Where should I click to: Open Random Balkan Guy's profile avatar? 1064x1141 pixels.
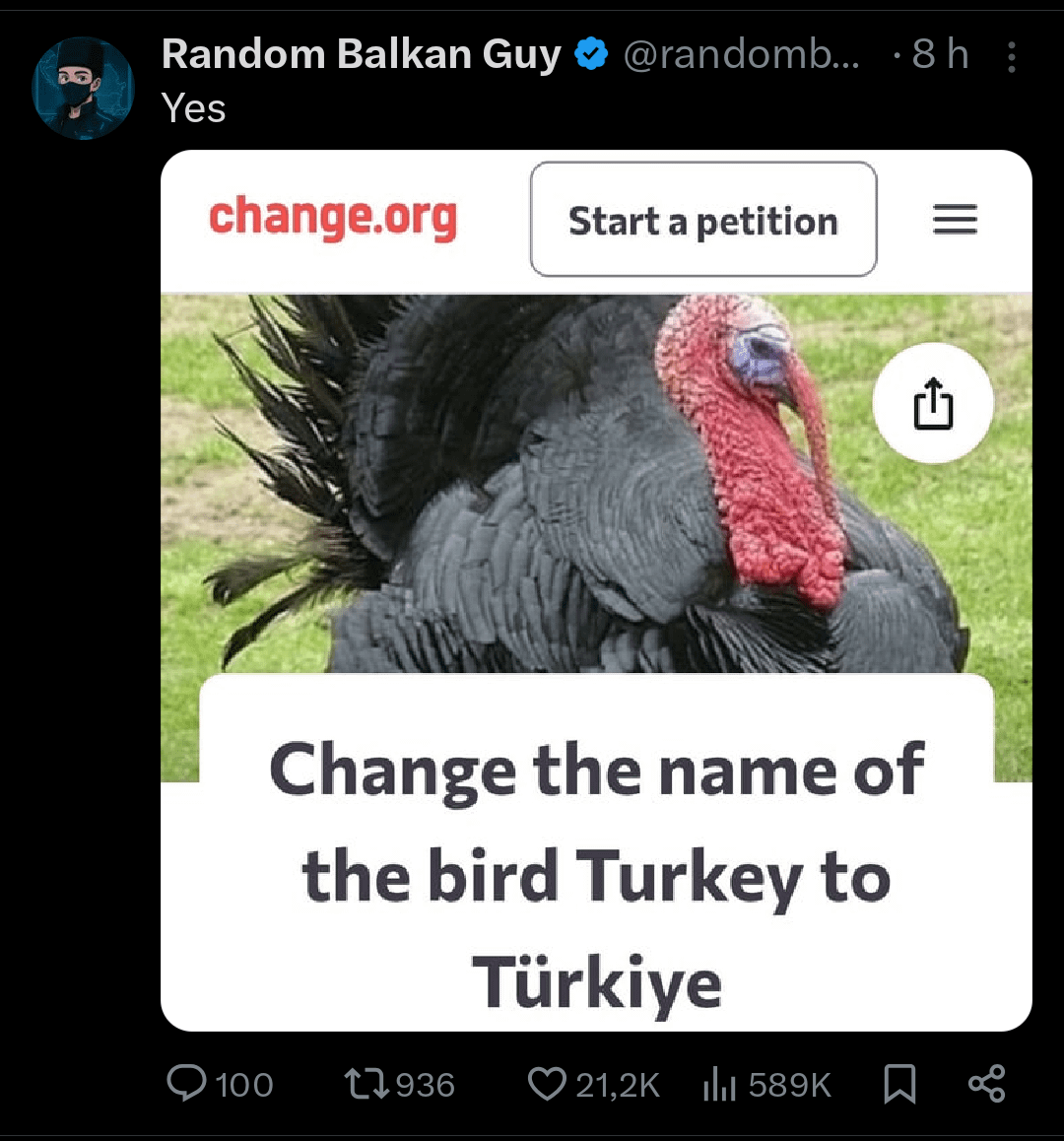click(x=83, y=89)
